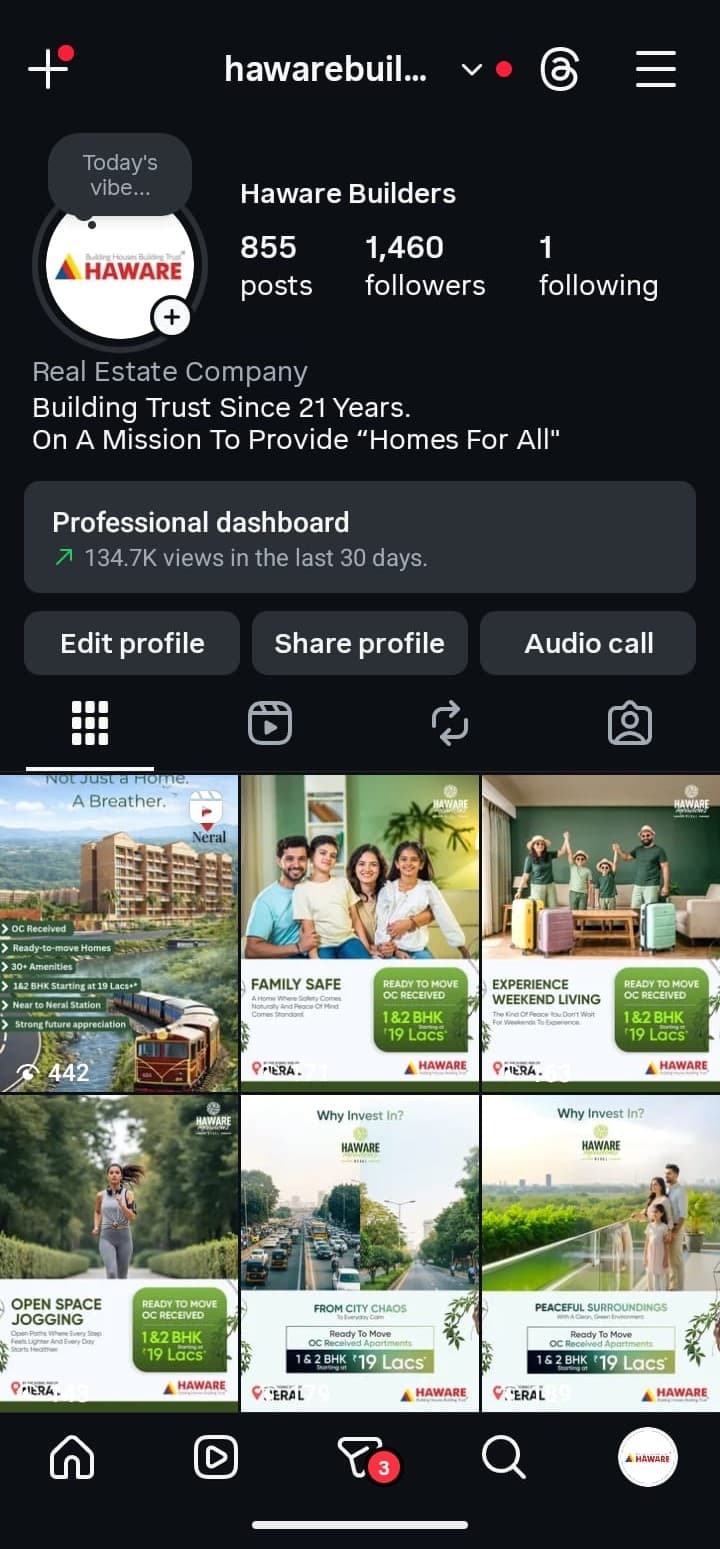Start an Audio call
720x1549 pixels.
click(x=588, y=643)
